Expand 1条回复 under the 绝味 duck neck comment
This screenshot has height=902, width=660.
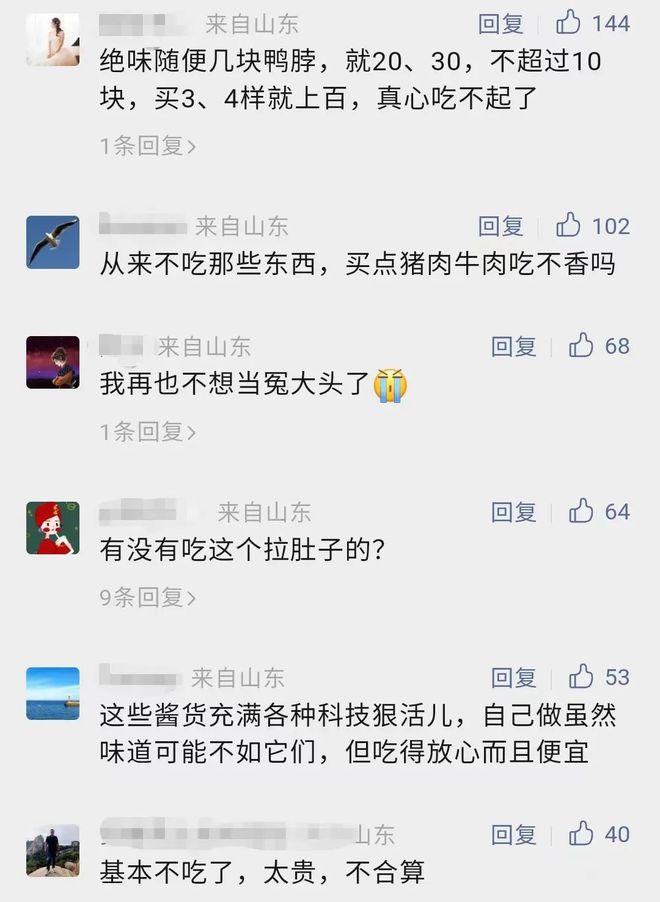click(148, 147)
